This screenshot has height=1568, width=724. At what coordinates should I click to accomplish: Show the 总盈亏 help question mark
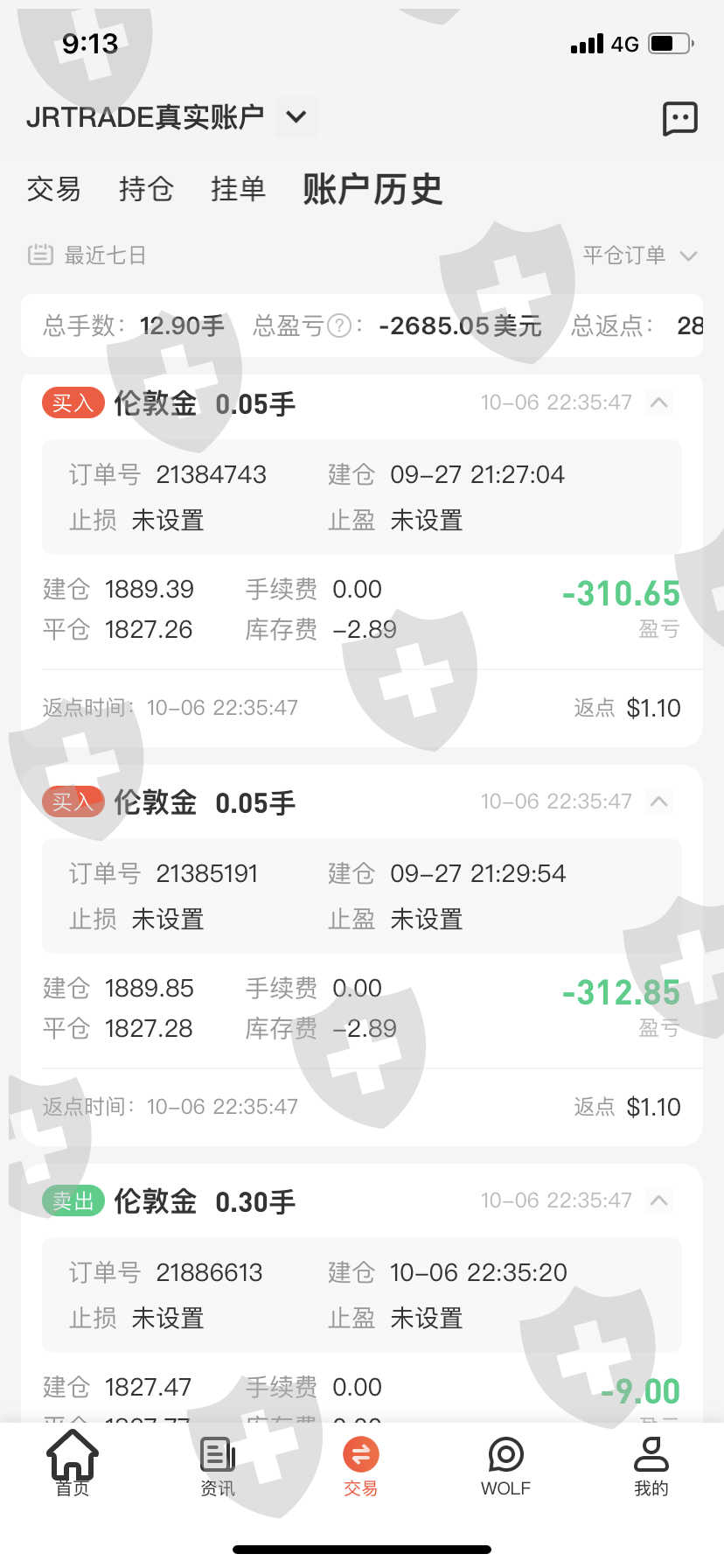pos(338,326)
